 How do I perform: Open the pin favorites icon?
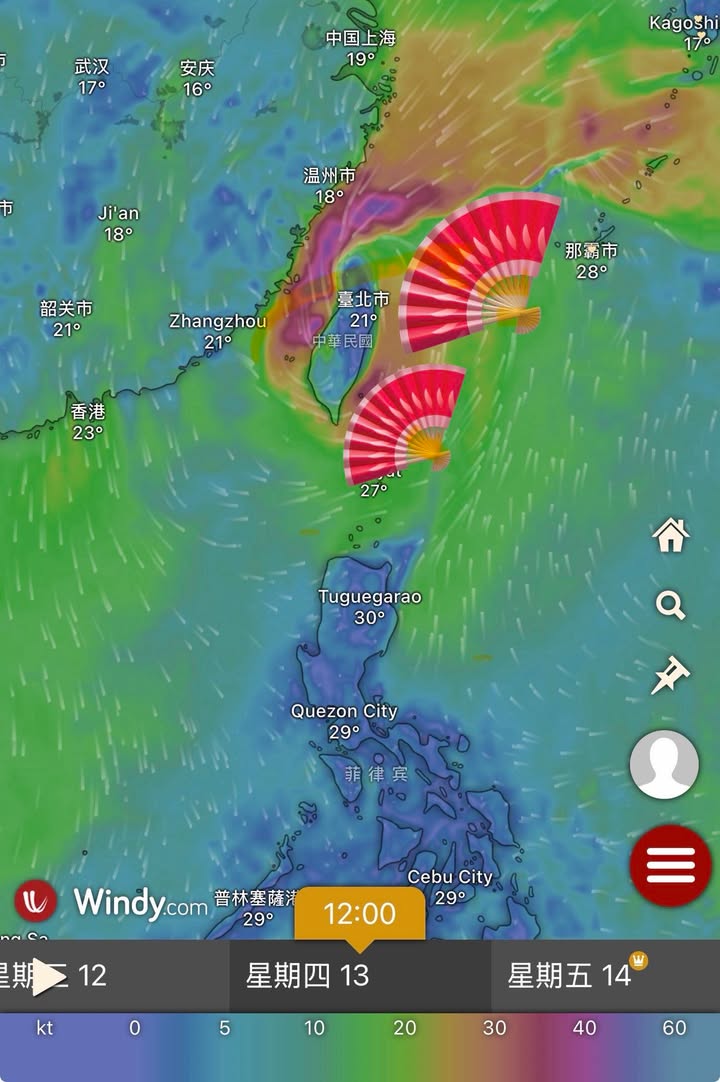coord(670,675)
